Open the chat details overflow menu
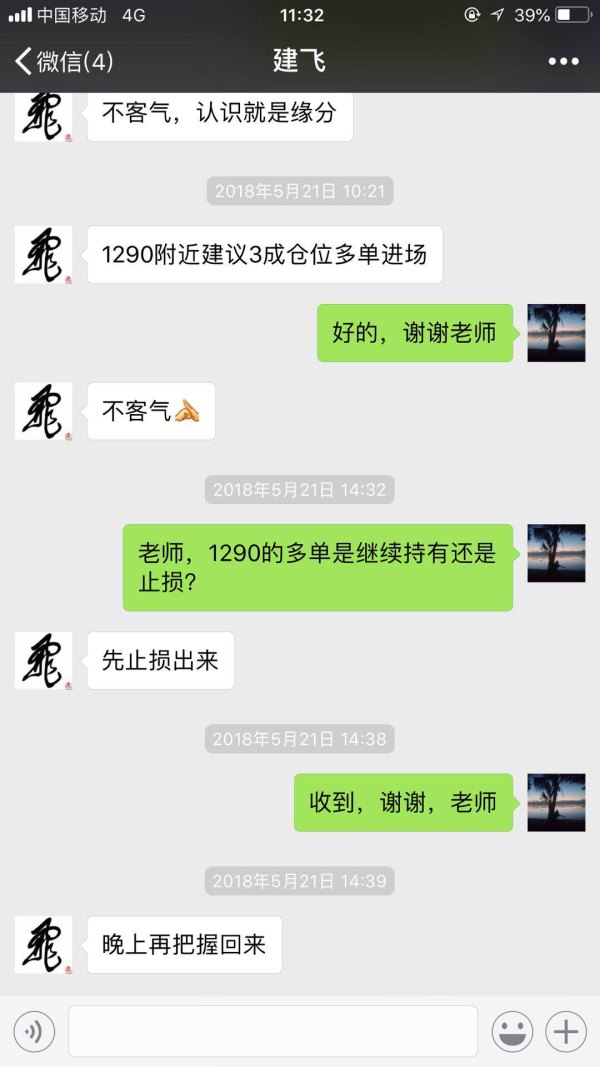This screenshot has width=600, height=1067. click(563, 62)
